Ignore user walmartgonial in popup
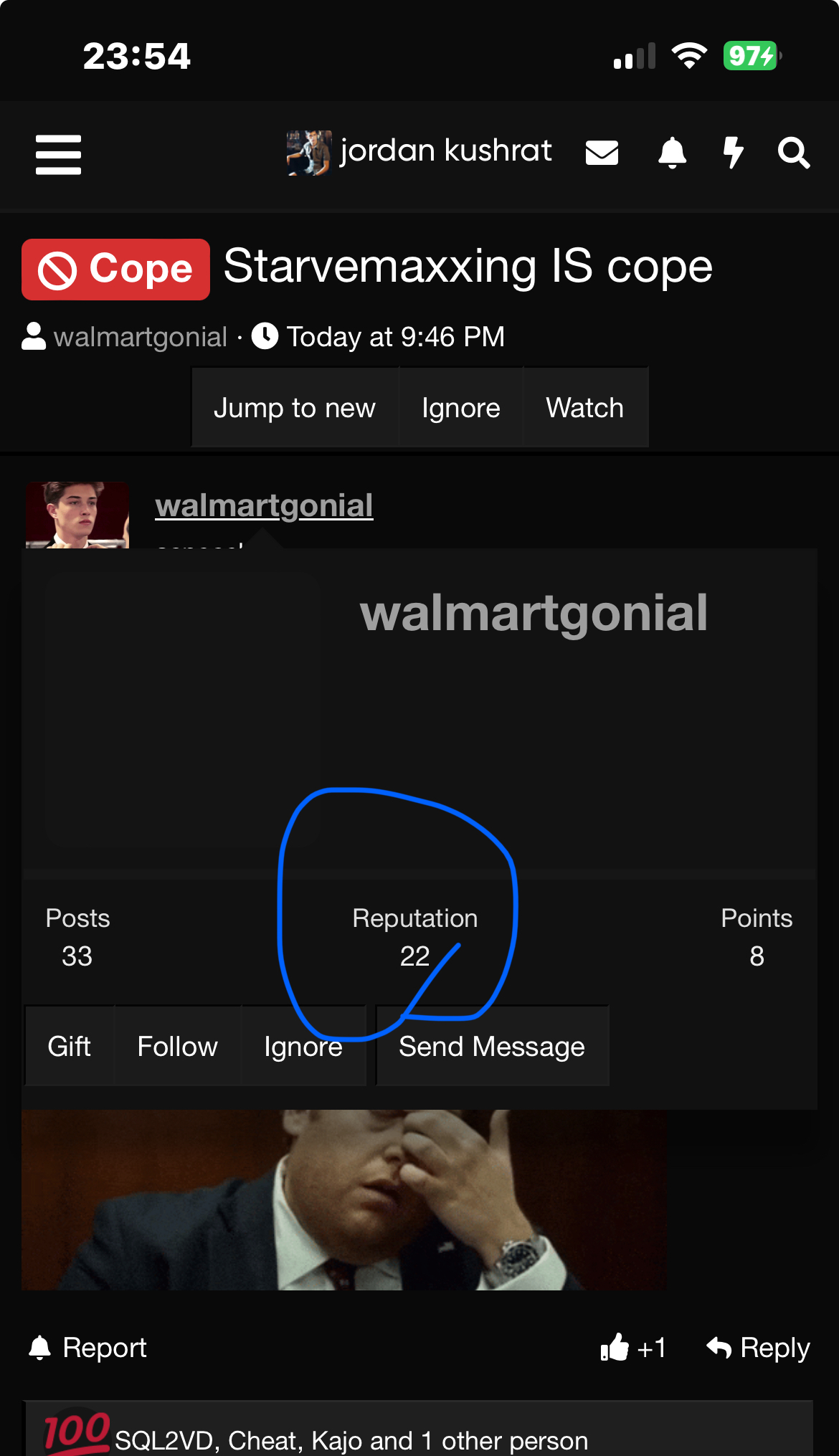This screenshot has width=839, height=1456. click(303, 1047)
